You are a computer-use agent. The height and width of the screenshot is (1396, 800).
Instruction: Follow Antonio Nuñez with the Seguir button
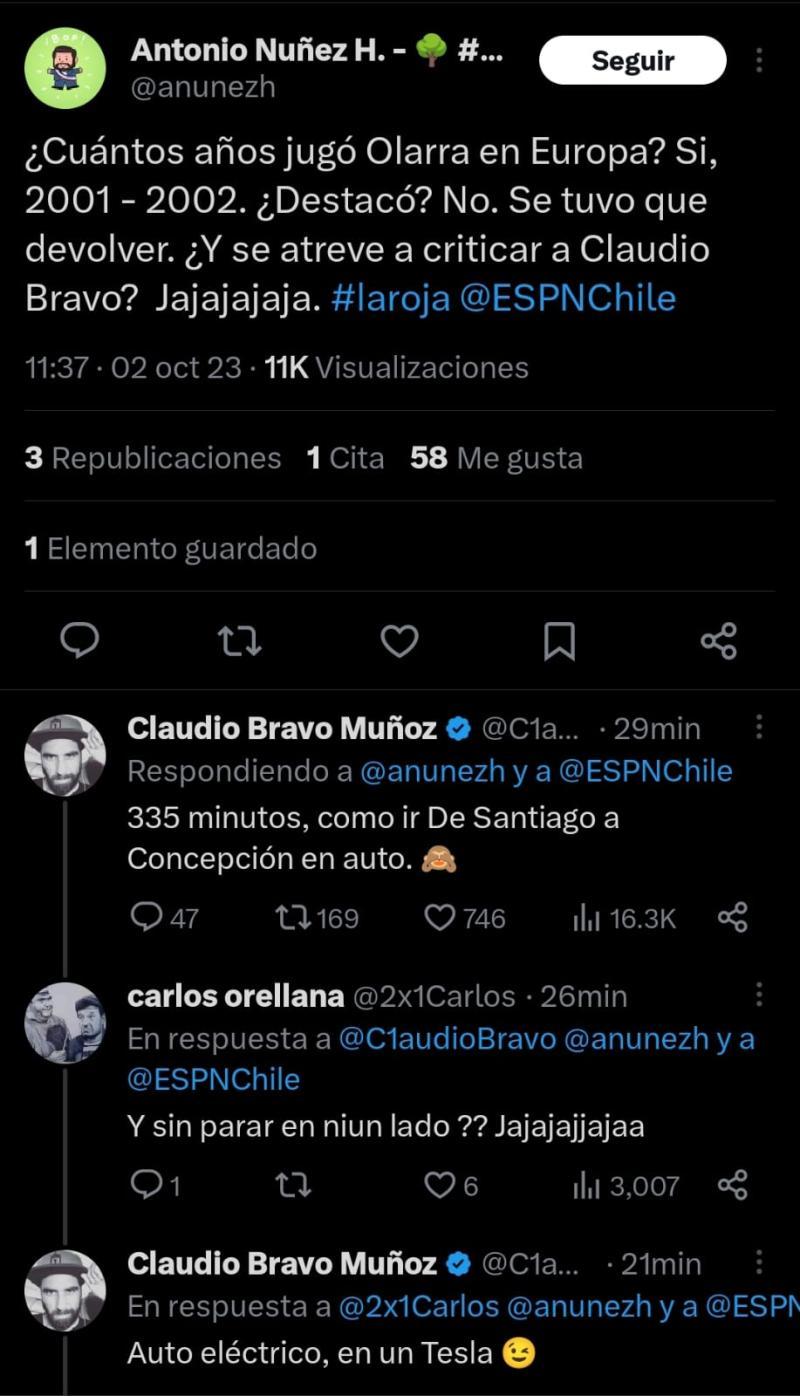coord(632,60)
